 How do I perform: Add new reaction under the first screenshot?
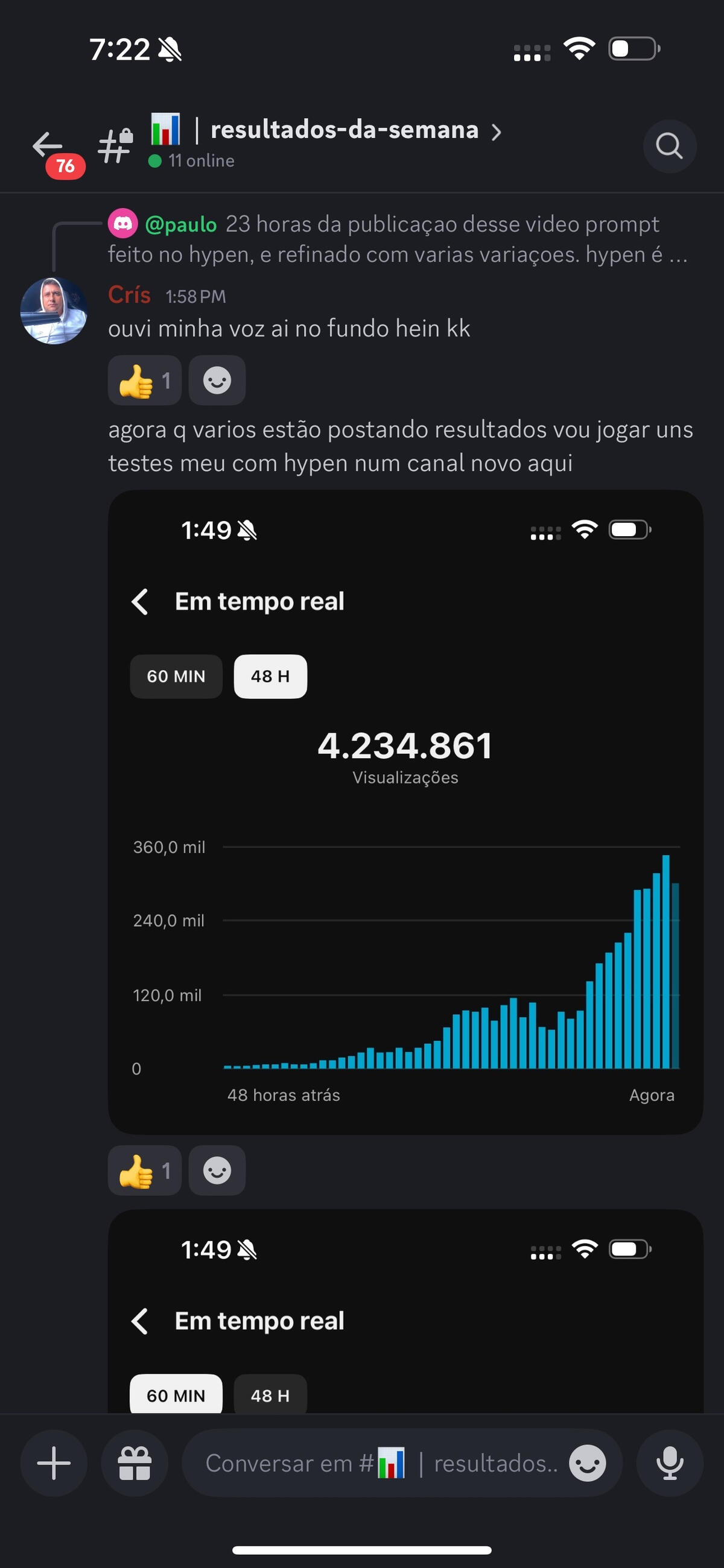click(217, 1171)
